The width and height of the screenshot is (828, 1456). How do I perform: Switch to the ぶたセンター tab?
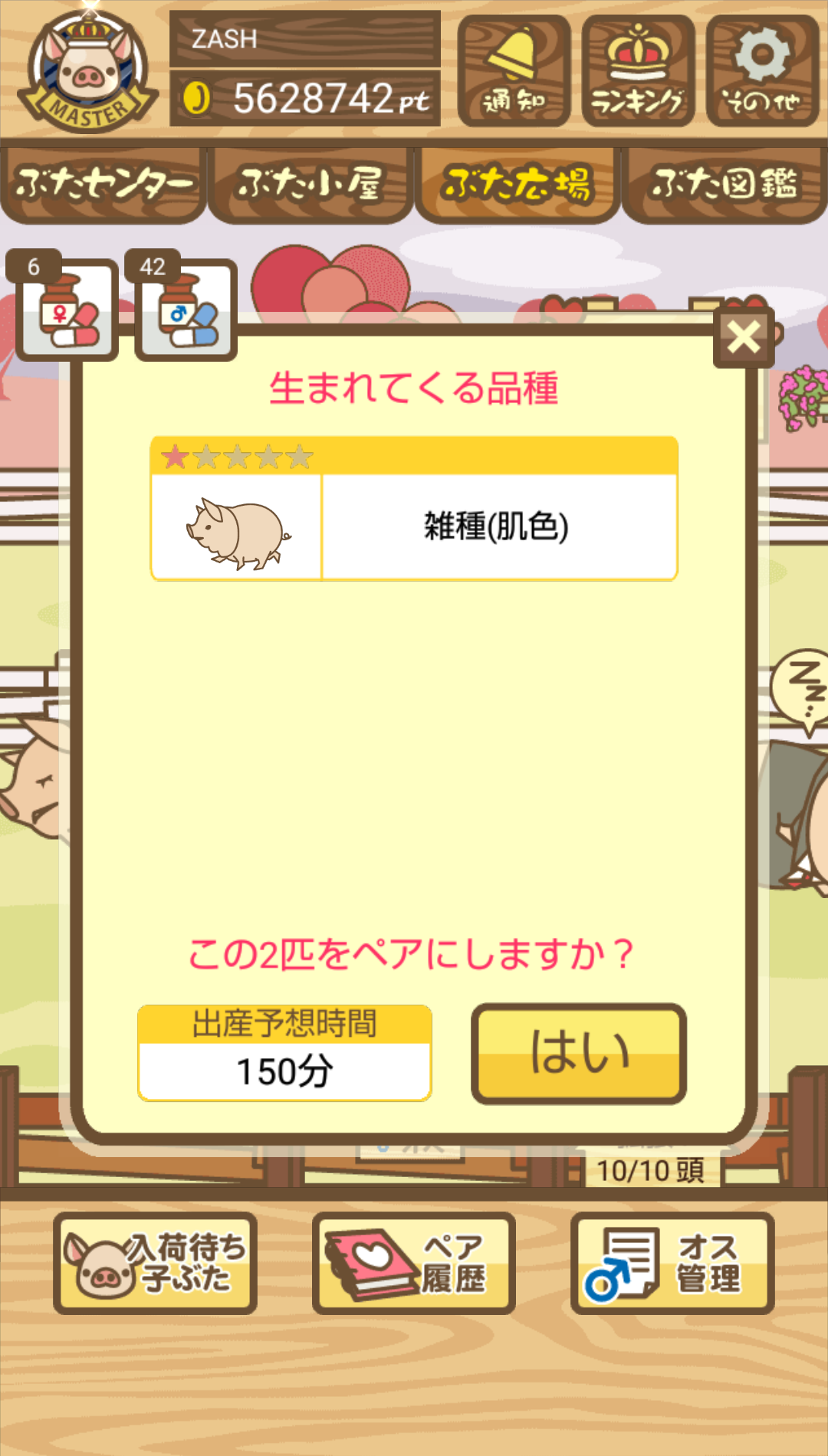pos(103,185)
